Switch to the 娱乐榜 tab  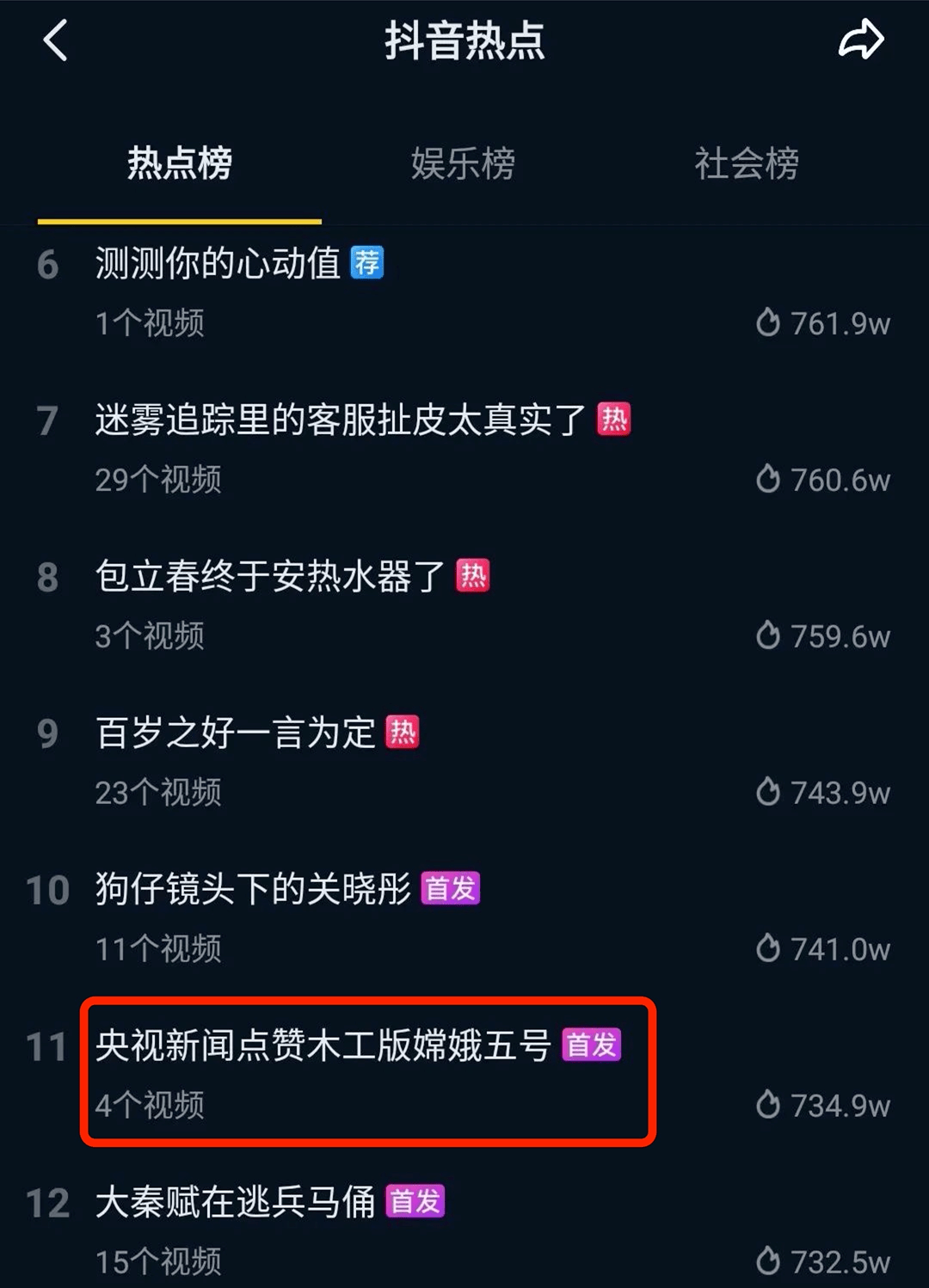(463, 163)
